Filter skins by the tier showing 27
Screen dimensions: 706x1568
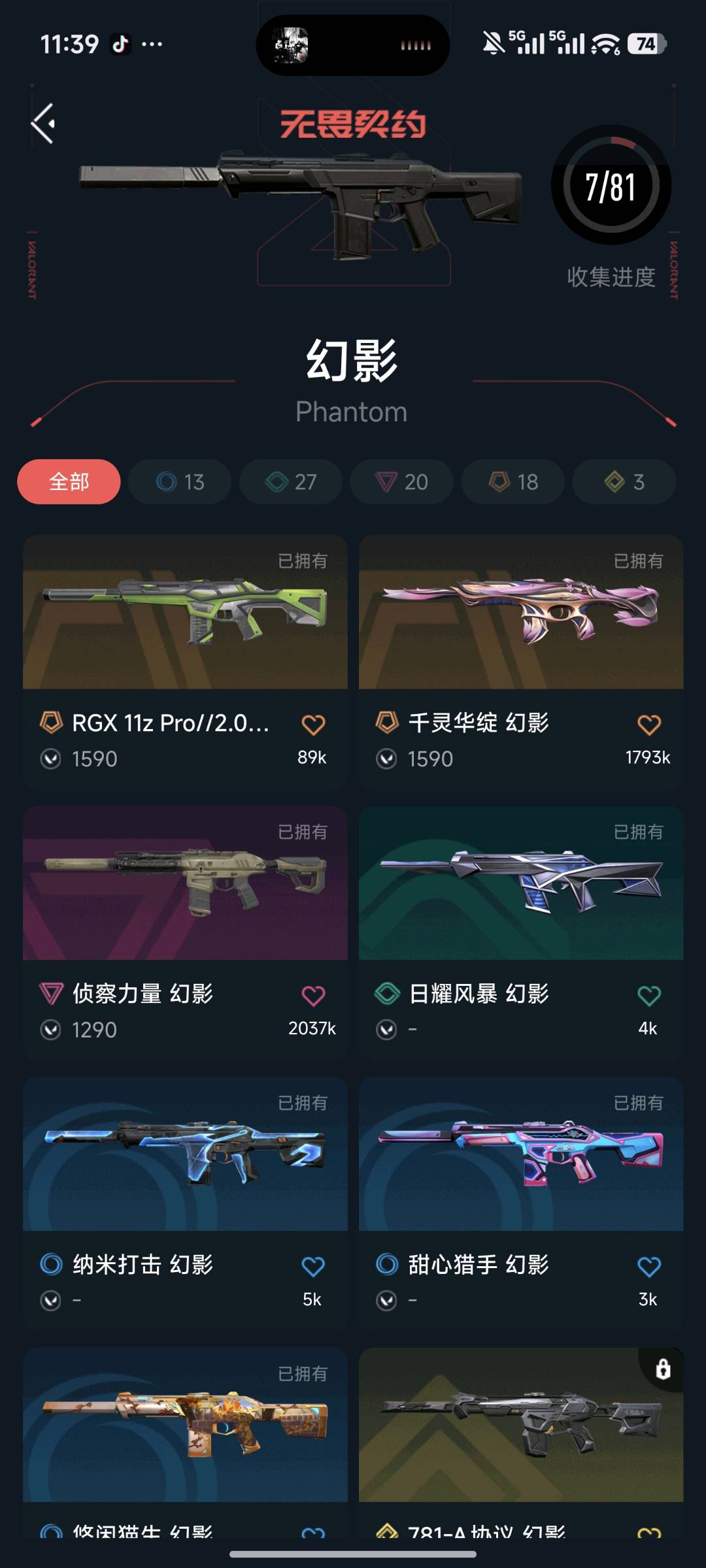tap(291, 482)
